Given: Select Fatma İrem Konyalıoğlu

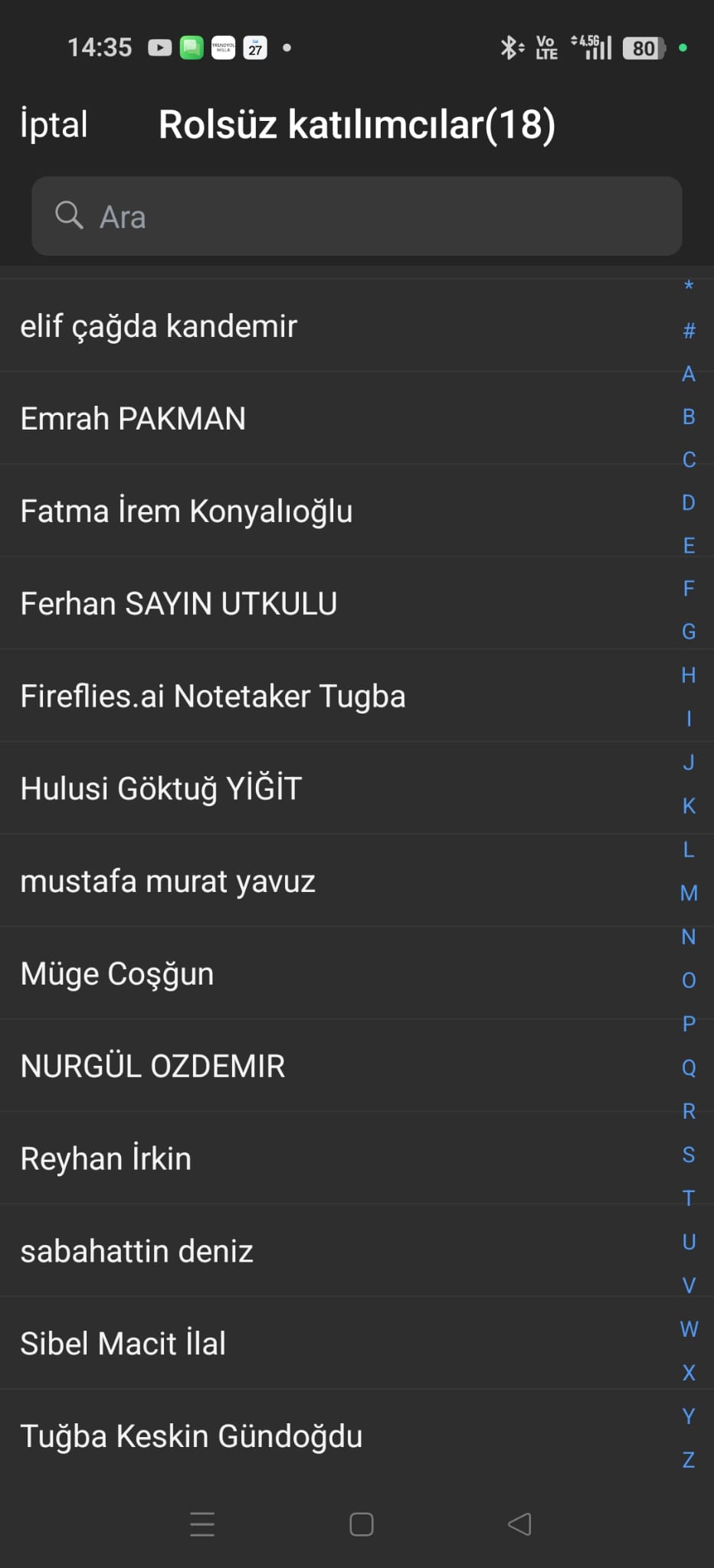Looking at the screenshot, I should pos(186,511).
